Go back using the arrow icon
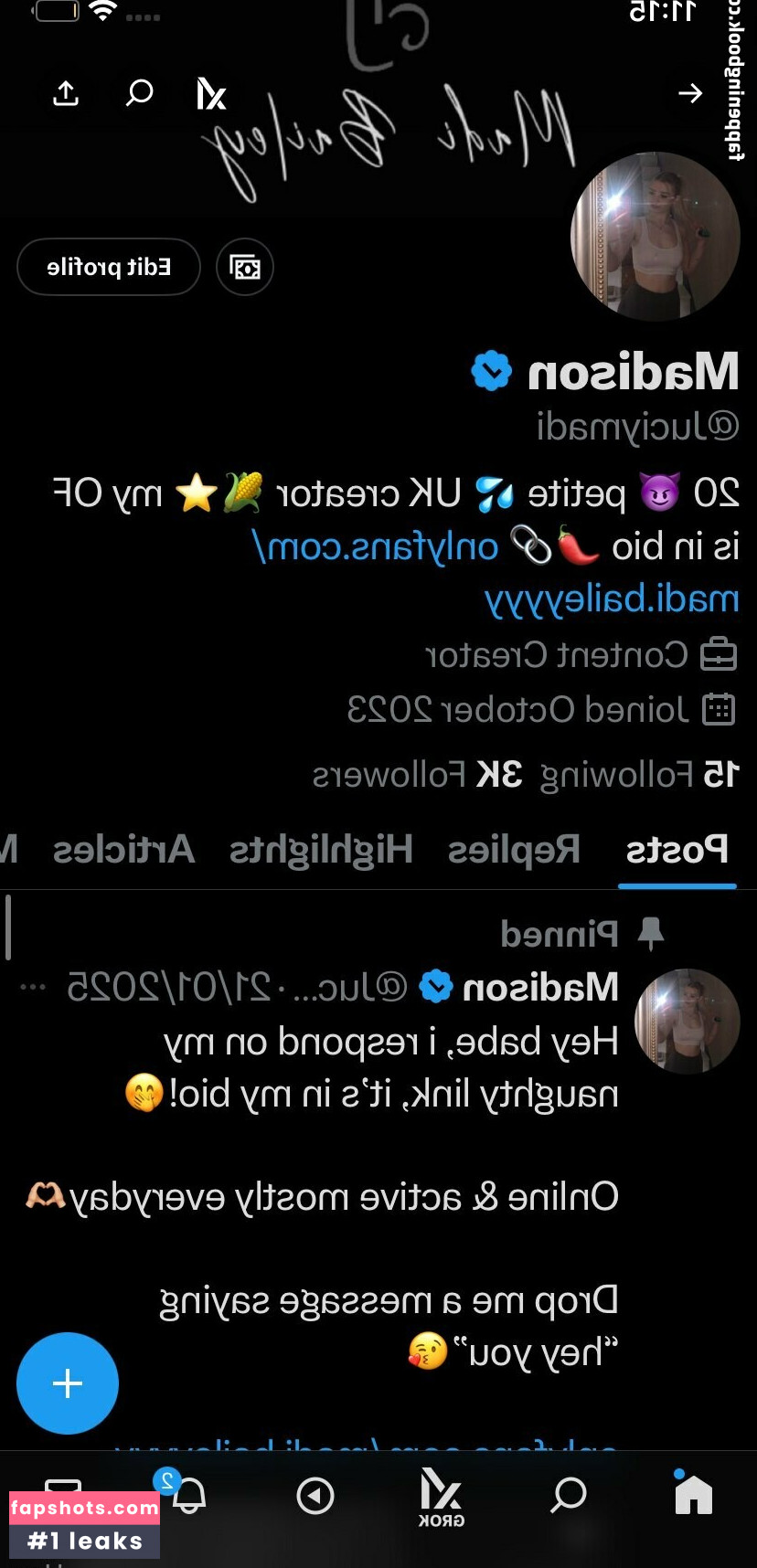This screenshot has height=1568, width=757. pos(690,93)
